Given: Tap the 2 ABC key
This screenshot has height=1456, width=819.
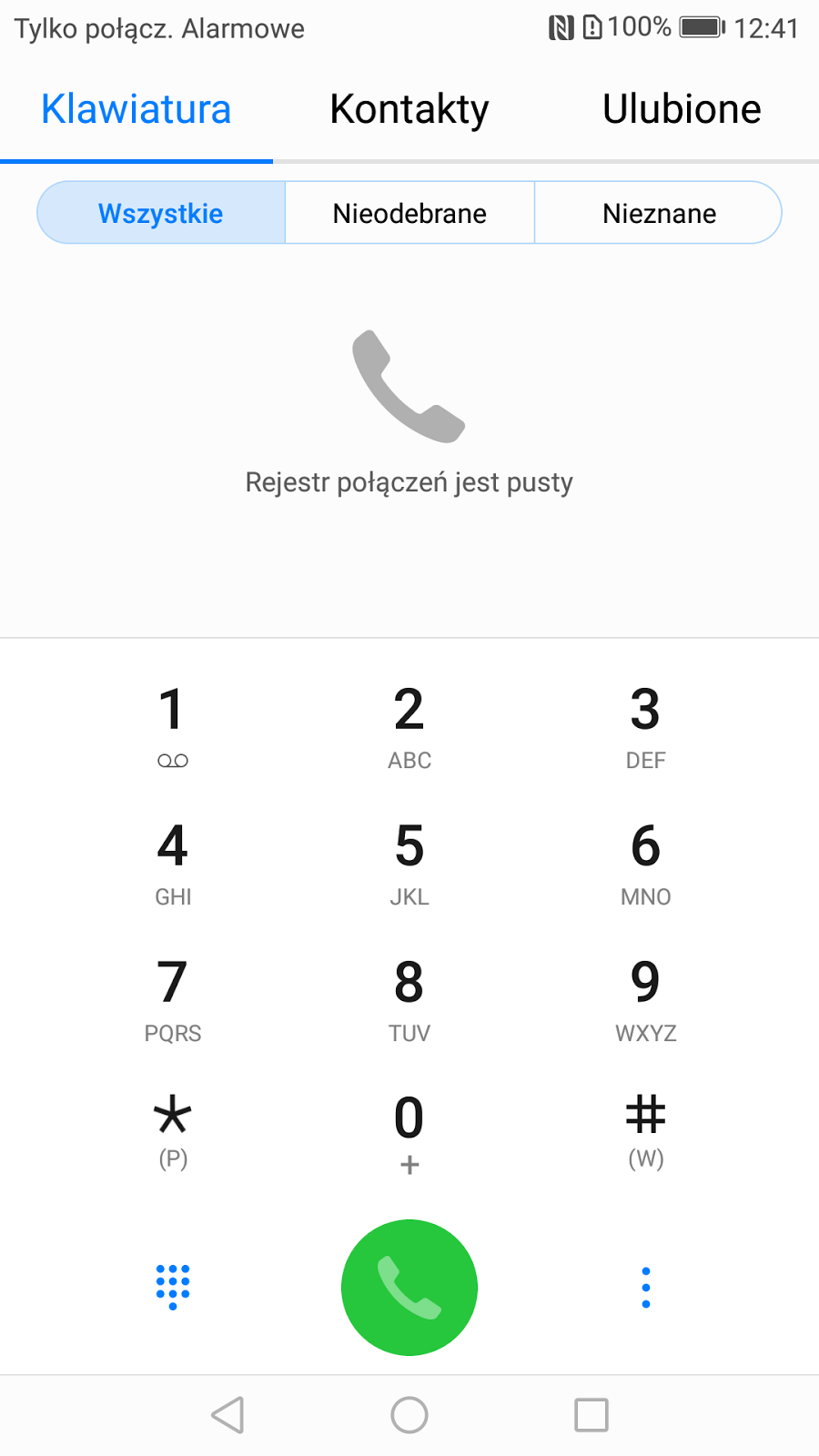Looking at the screenshot, I should tap(409, 725).
